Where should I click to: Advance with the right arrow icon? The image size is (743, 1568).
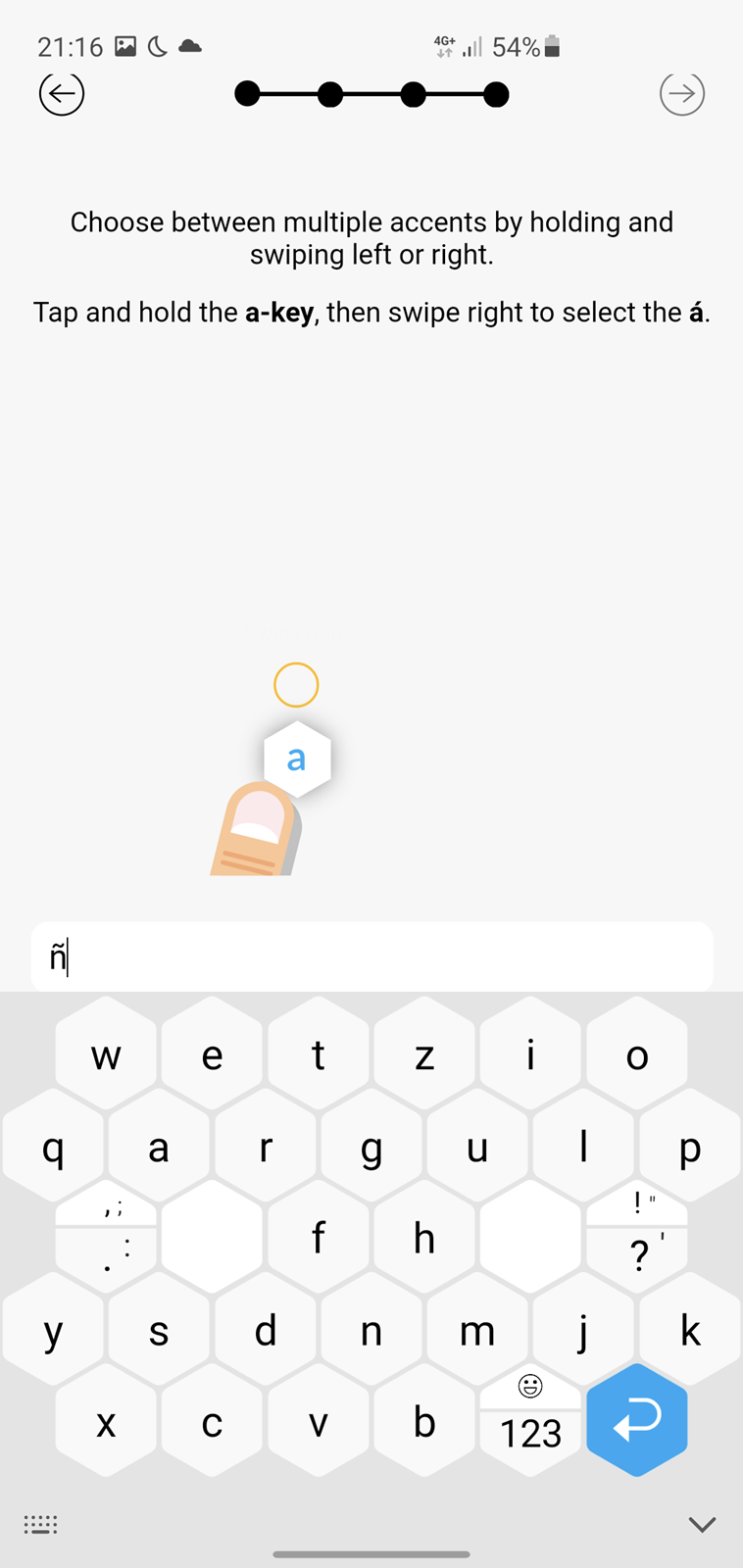681,94
